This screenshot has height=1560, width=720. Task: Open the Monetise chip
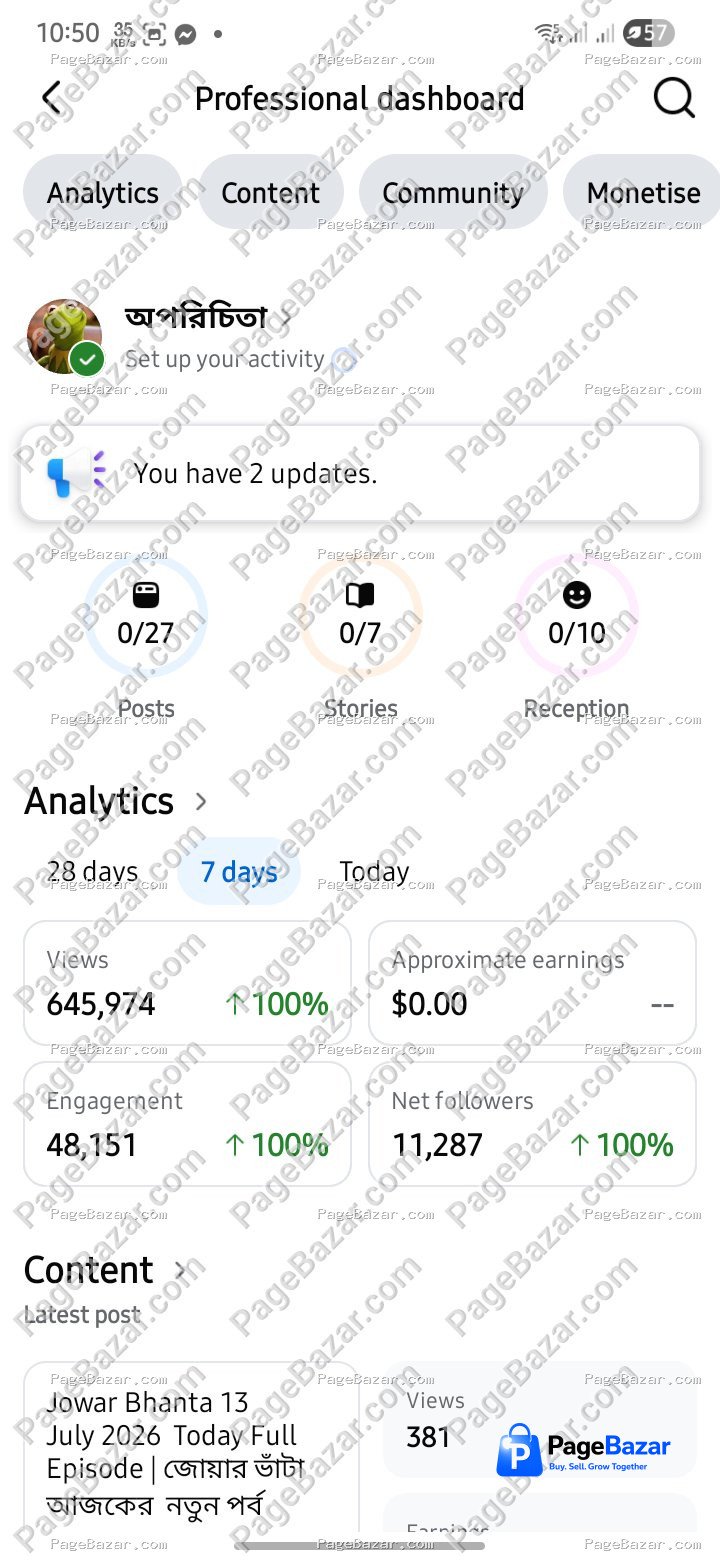point(642,193)
